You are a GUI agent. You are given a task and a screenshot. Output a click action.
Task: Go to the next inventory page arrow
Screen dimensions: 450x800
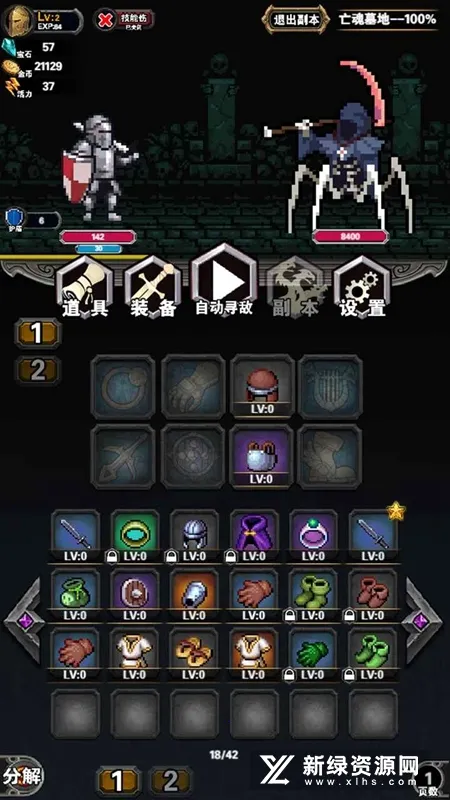[x=421, y=621]
